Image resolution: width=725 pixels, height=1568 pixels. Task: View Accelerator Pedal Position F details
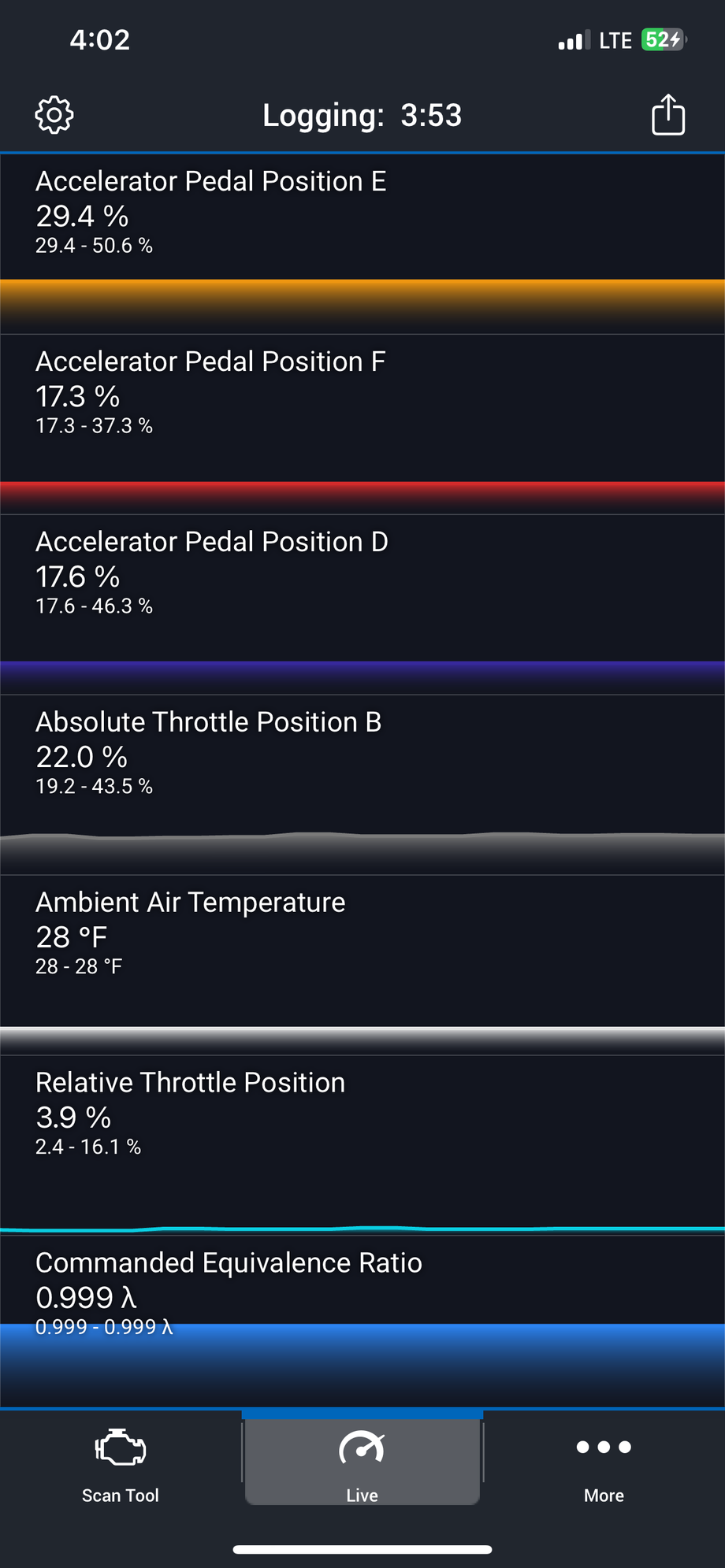pyautogui.click(x=362, y=424)
